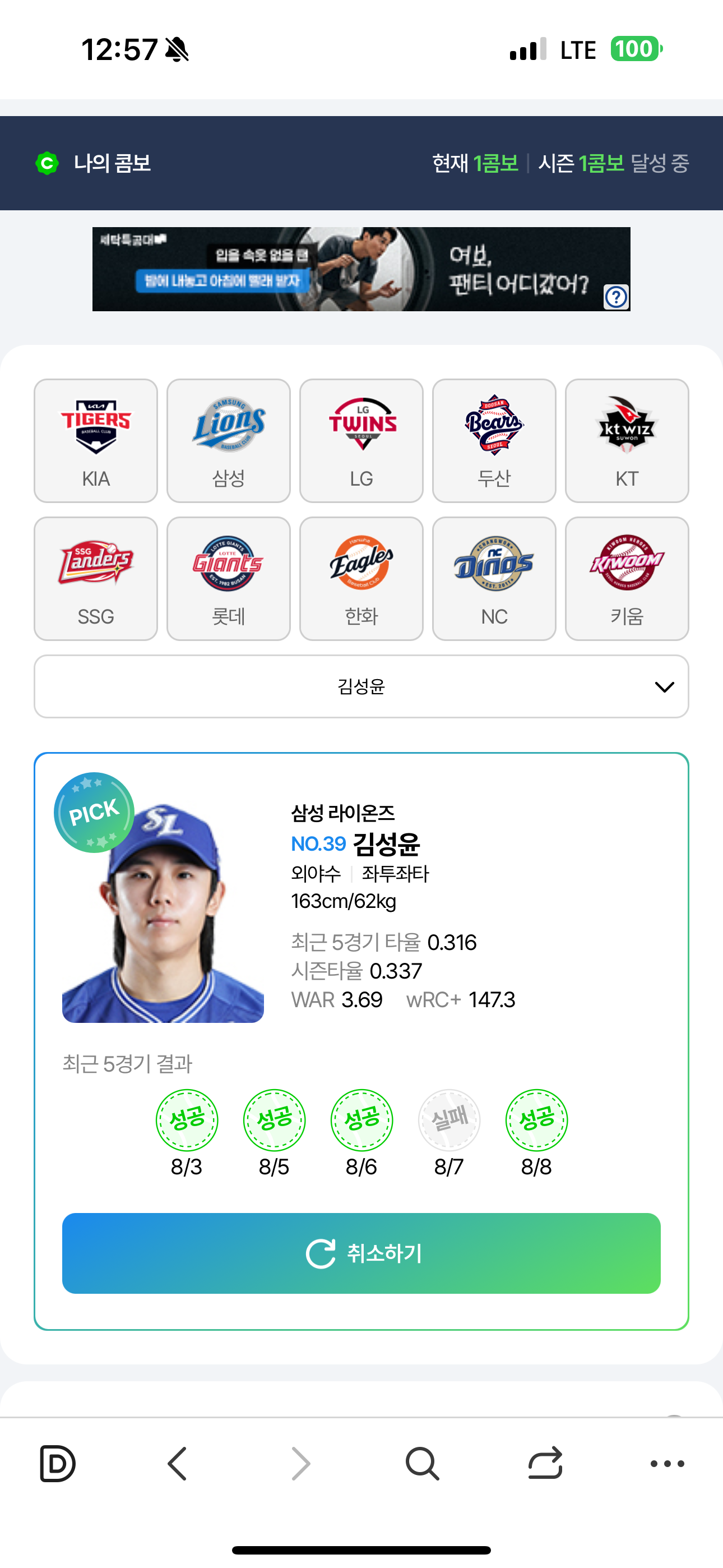This screenshot has width=723, height=1568.
Task: Select the KIA Tigers team
Action: click(x=95, y=441)
